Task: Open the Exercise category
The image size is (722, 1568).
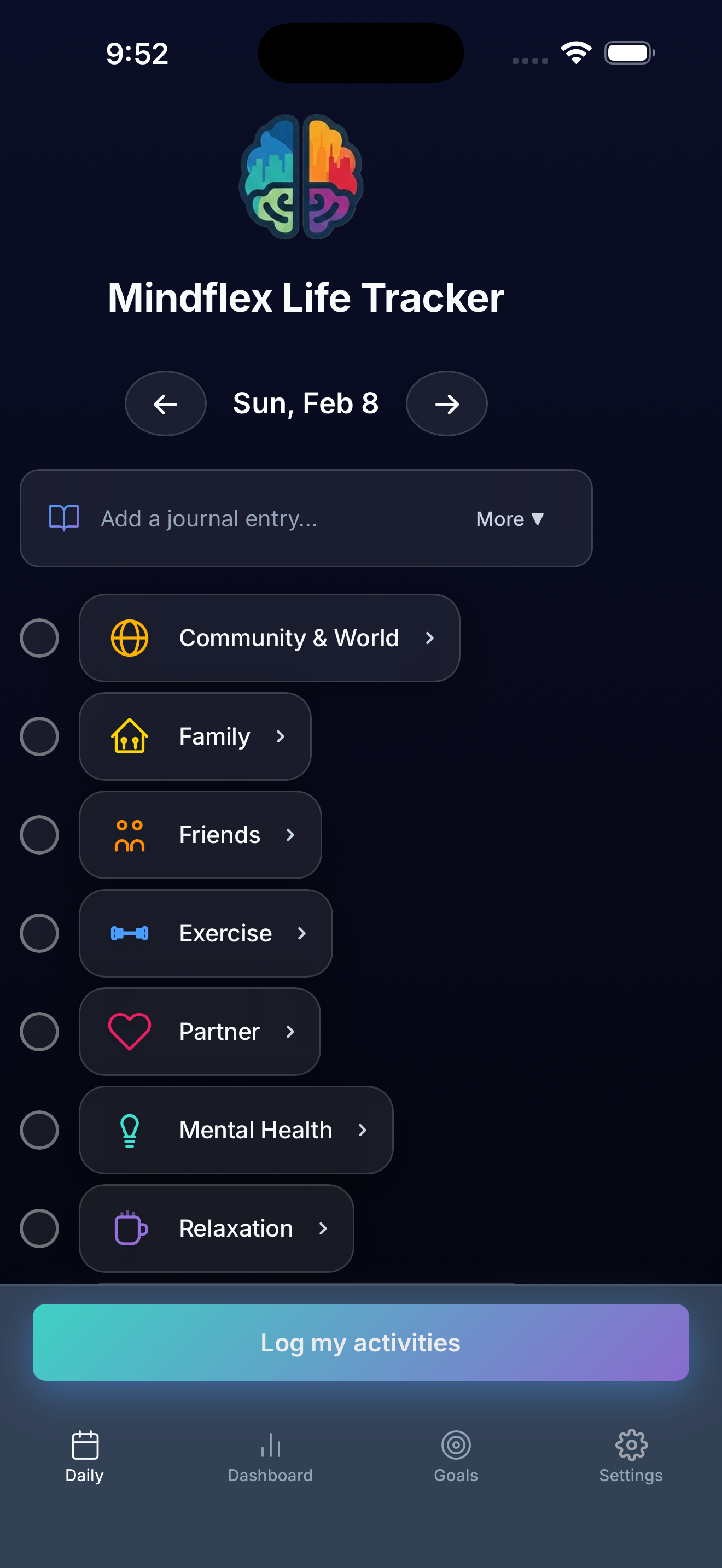Action: click(x=205, y=933)
